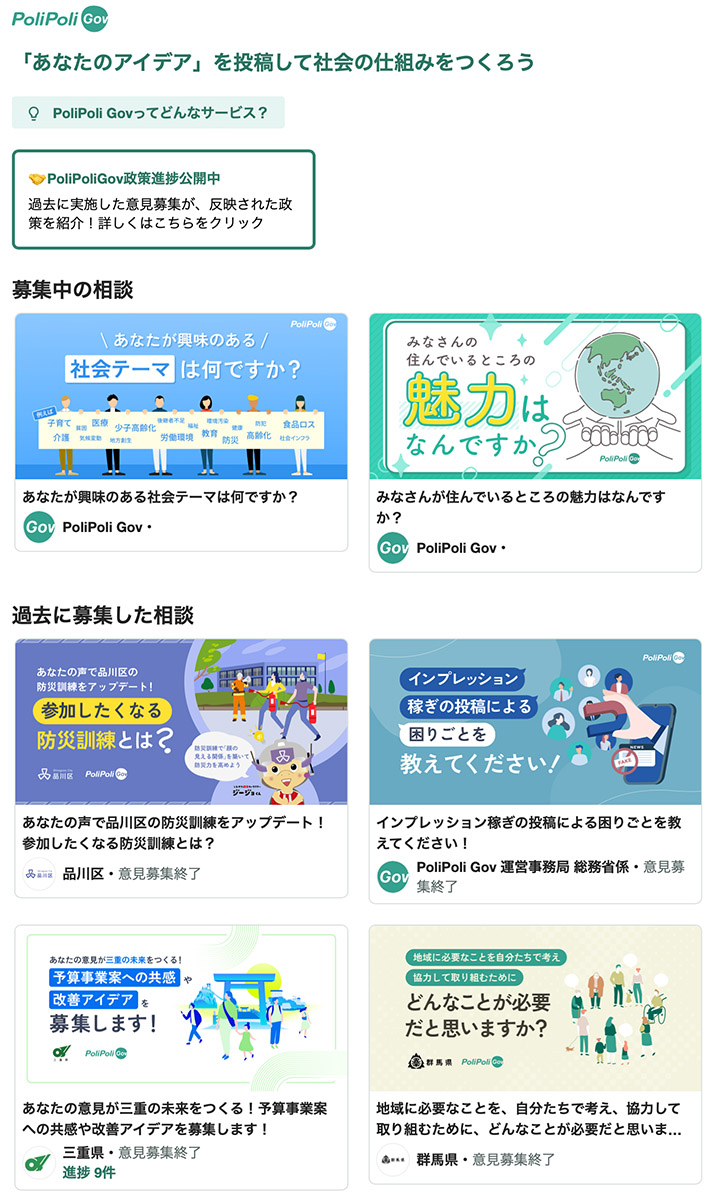The height and width of the screenshot is (1200, 722).
Task: Click the インプレッション稼ぎ banner image
Action: pos(537,720)
